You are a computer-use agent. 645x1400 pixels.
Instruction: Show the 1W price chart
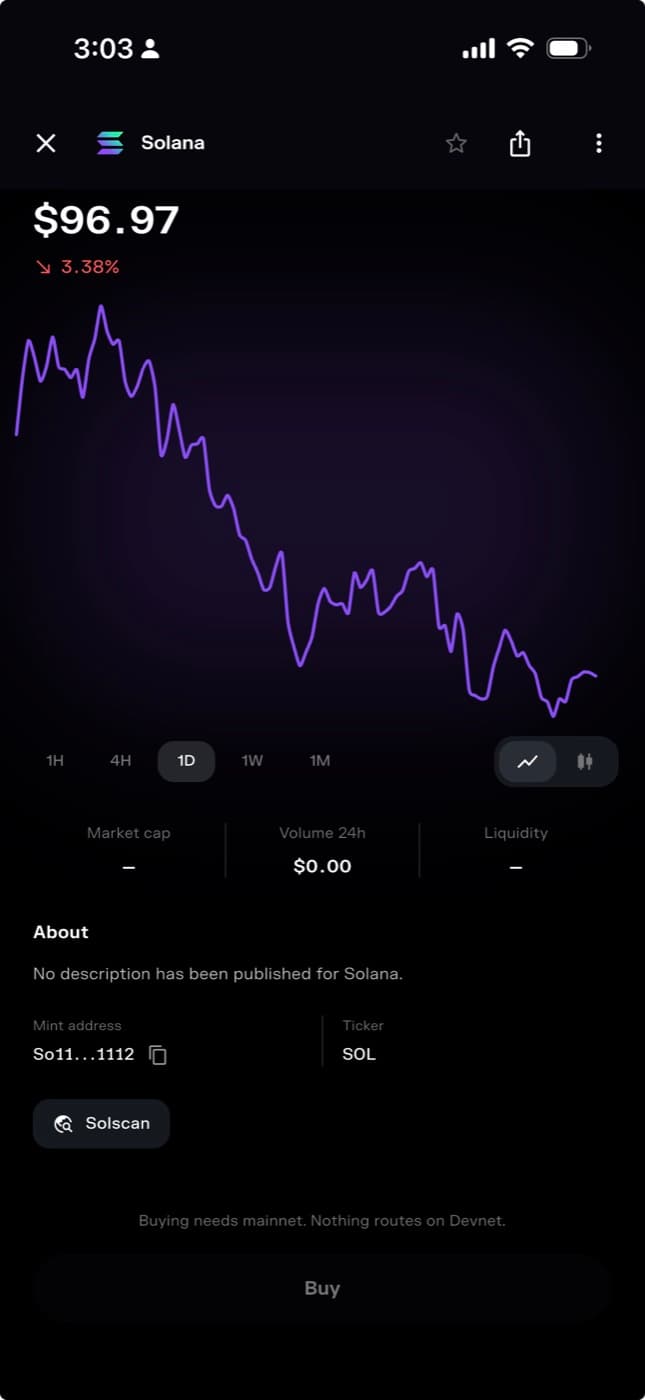coord(252,761)
